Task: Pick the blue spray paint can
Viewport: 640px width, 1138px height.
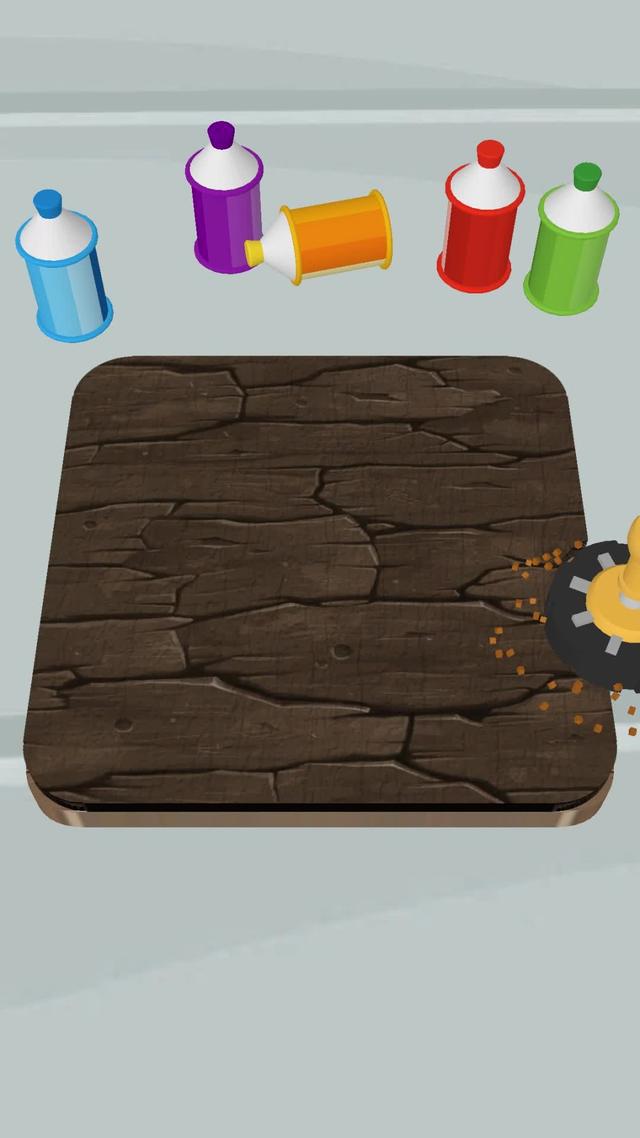Action: coord(63,272)
